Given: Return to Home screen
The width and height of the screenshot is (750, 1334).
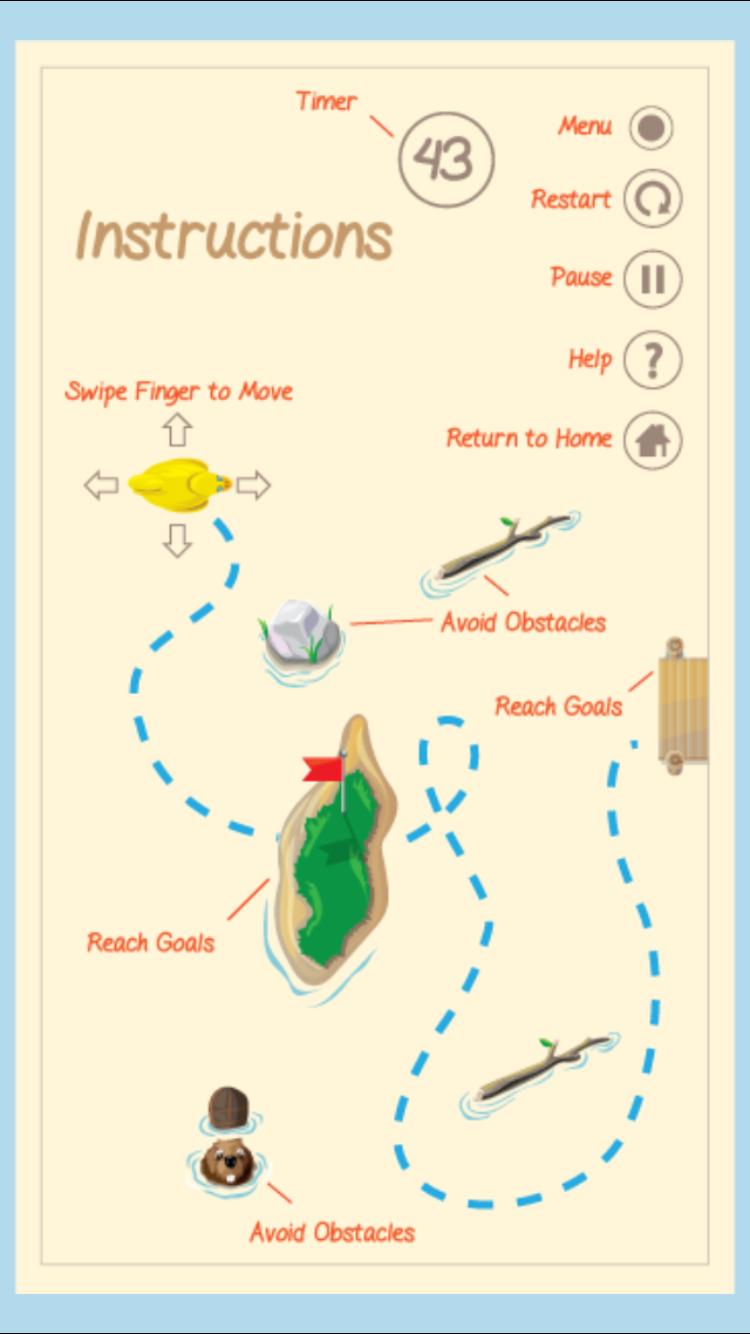Looking at the screenshot, I should [653, 440].
